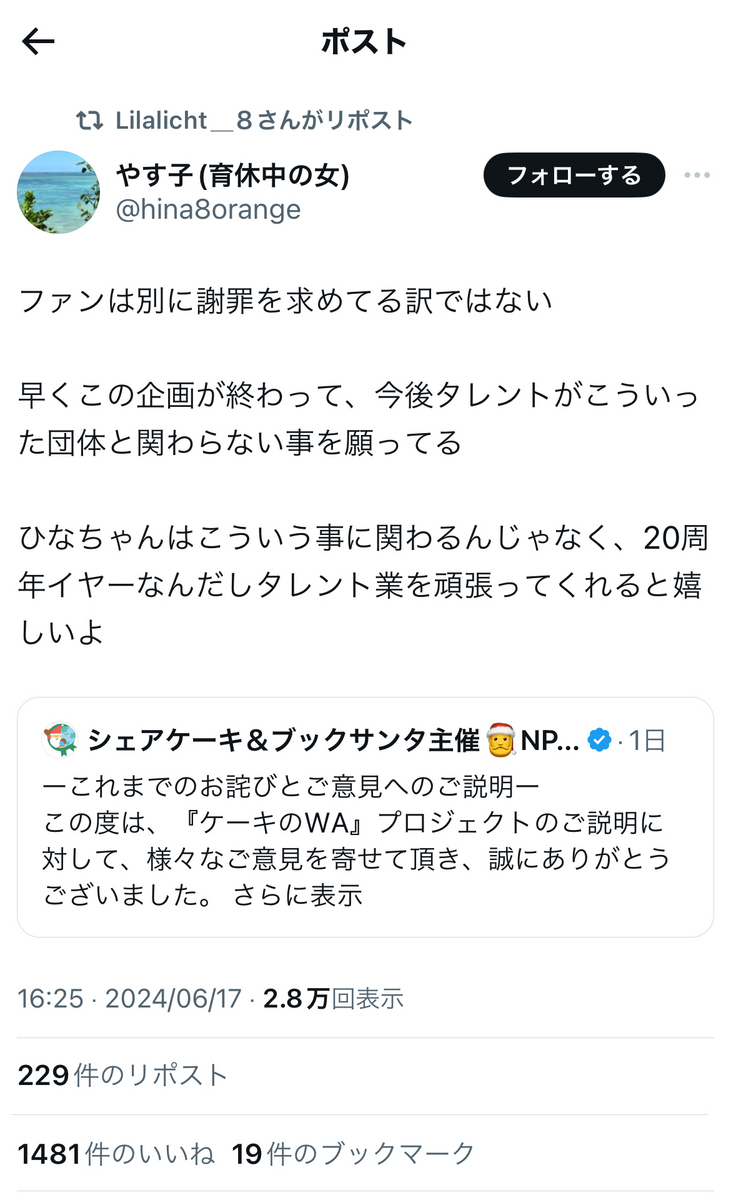Open the three-dot menu on the post

(x=696, y=176)
